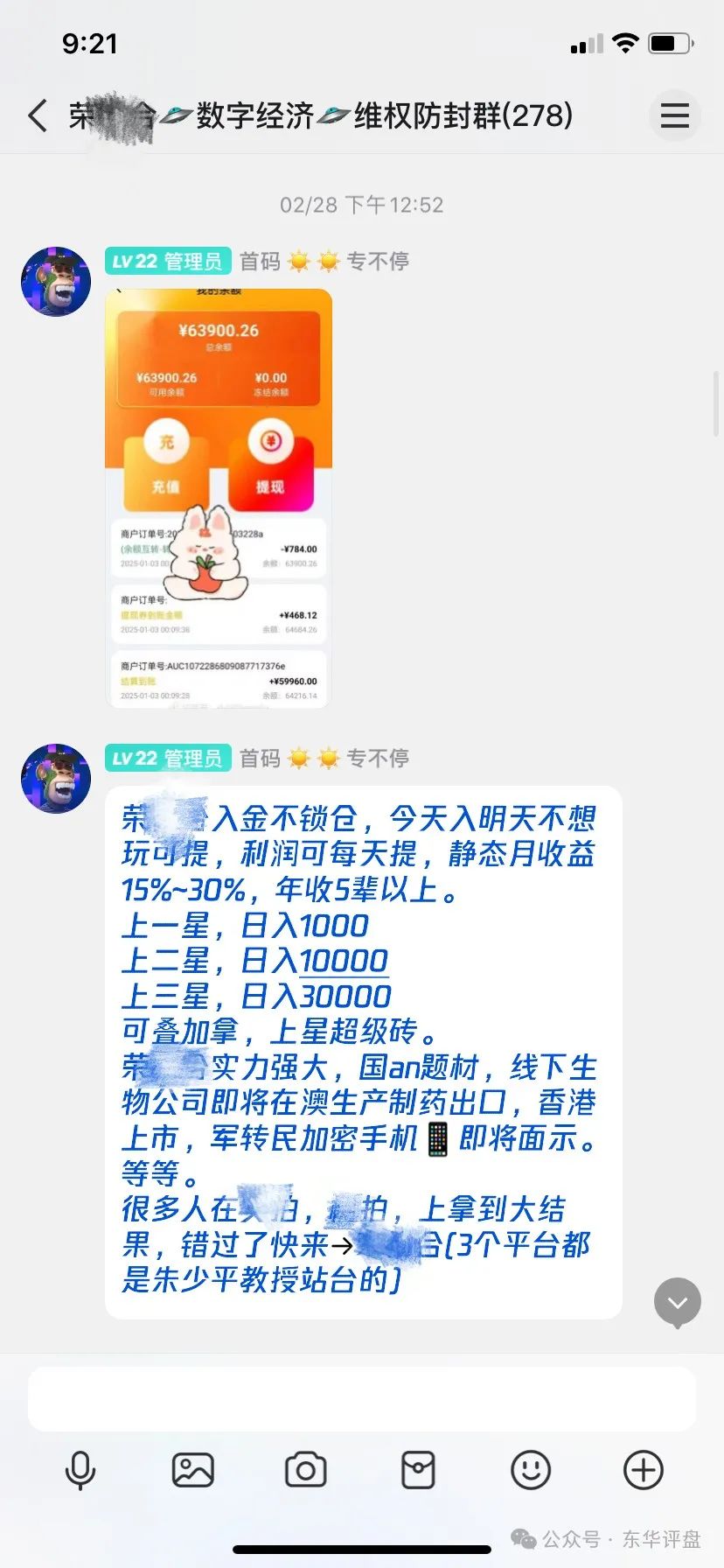Record a voice message with microphone
The height and width of the screenshot is (1568, 724).
80,1470
